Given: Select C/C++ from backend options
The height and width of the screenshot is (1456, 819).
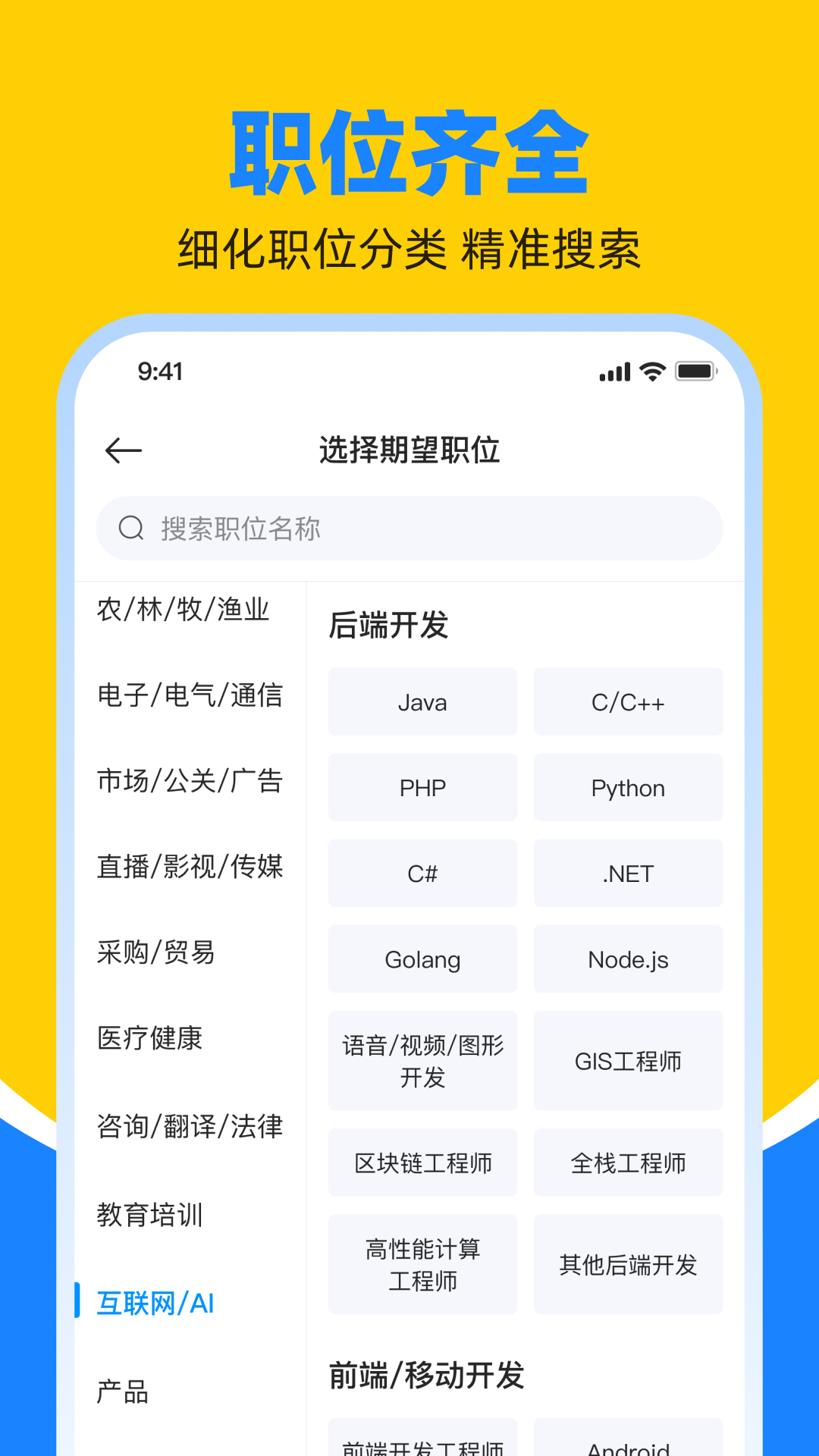Looking at the screenshot, I should click(x=628, y=701).
